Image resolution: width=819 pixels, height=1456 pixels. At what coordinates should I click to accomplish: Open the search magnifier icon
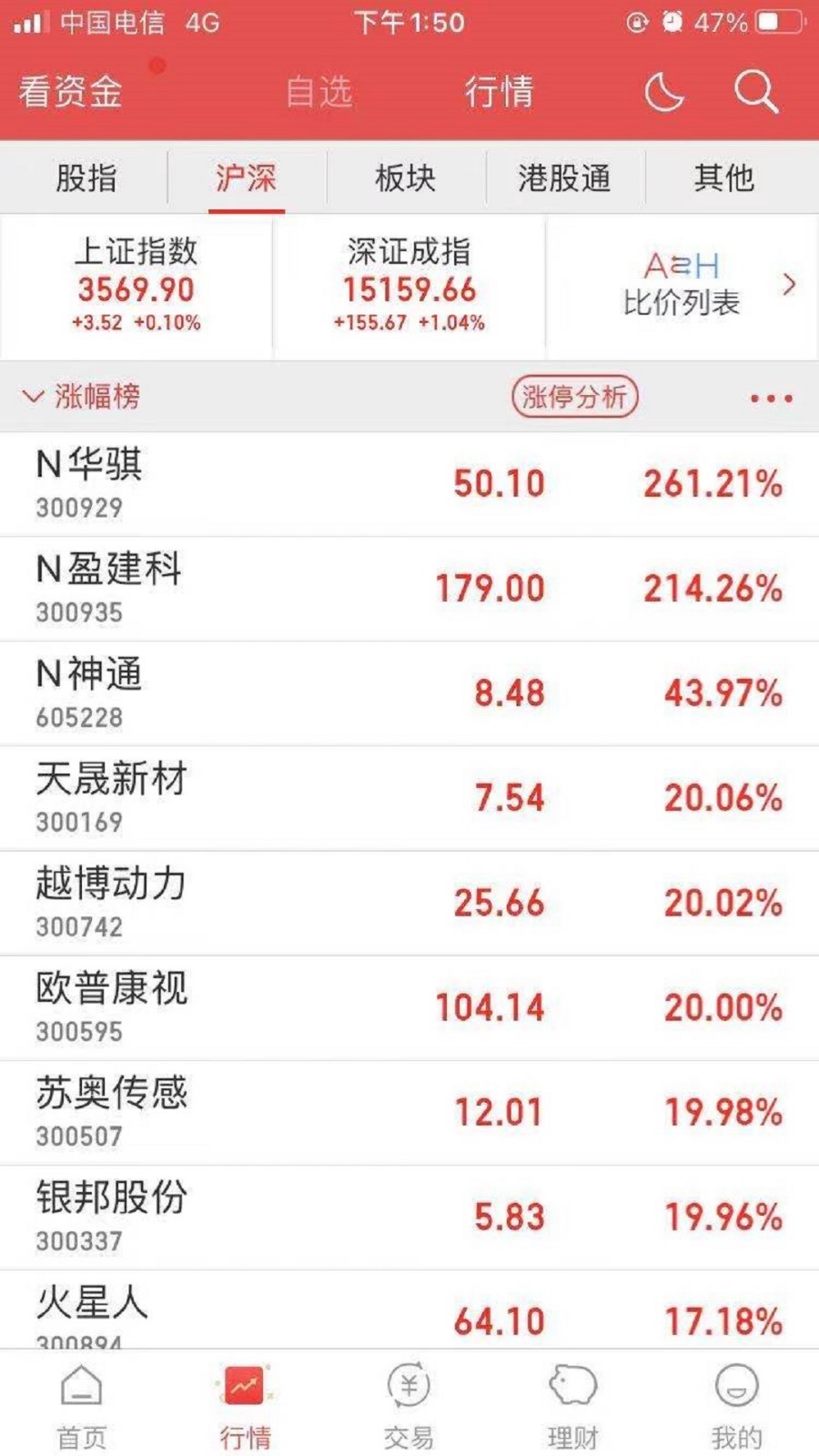pos(756,92)
